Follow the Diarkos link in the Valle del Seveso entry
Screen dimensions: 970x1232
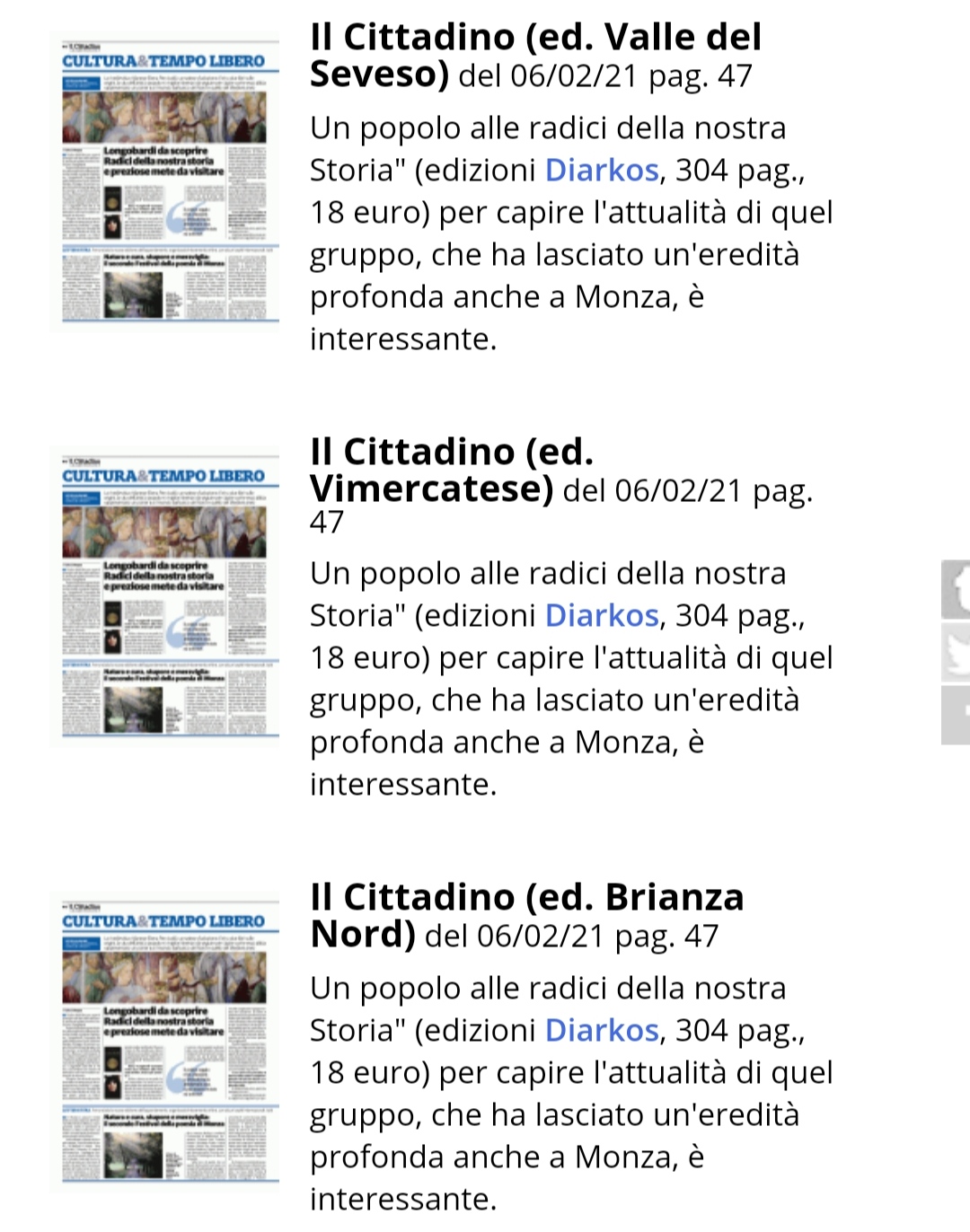602,170
